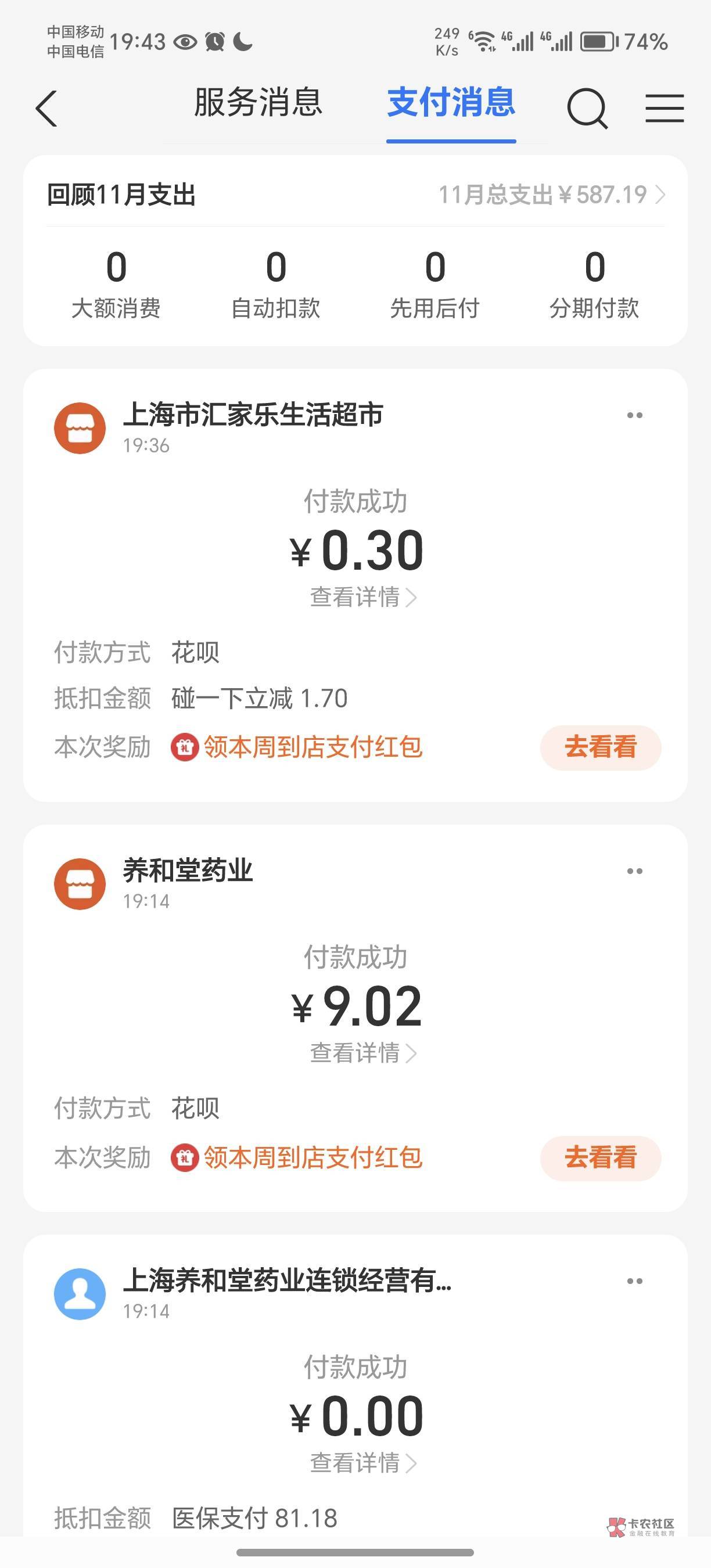Screen dimensions: 711x1568
Task: Open the search magnifier icon
Action: [x=587, y=109]
